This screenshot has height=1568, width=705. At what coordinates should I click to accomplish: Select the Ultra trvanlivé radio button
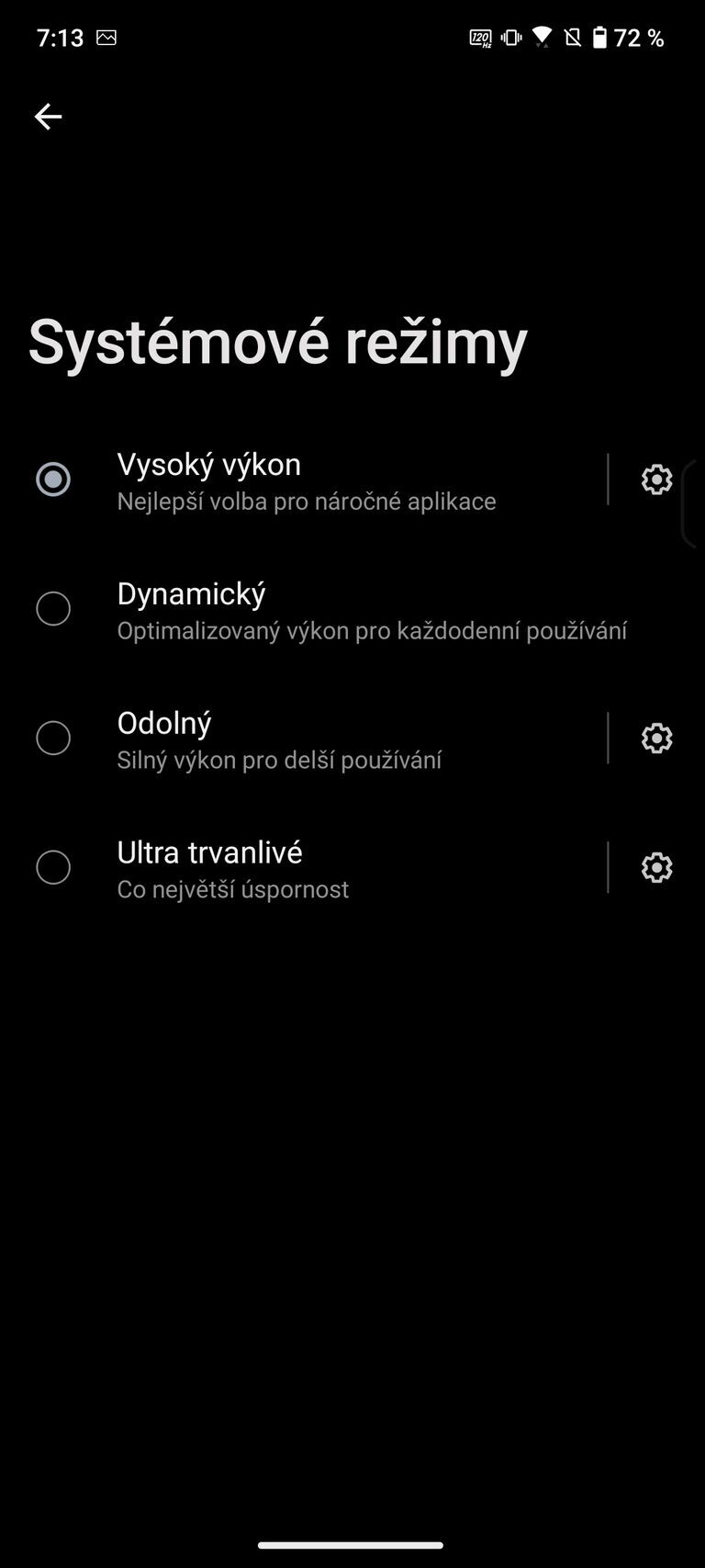click(x=53, y=867)
